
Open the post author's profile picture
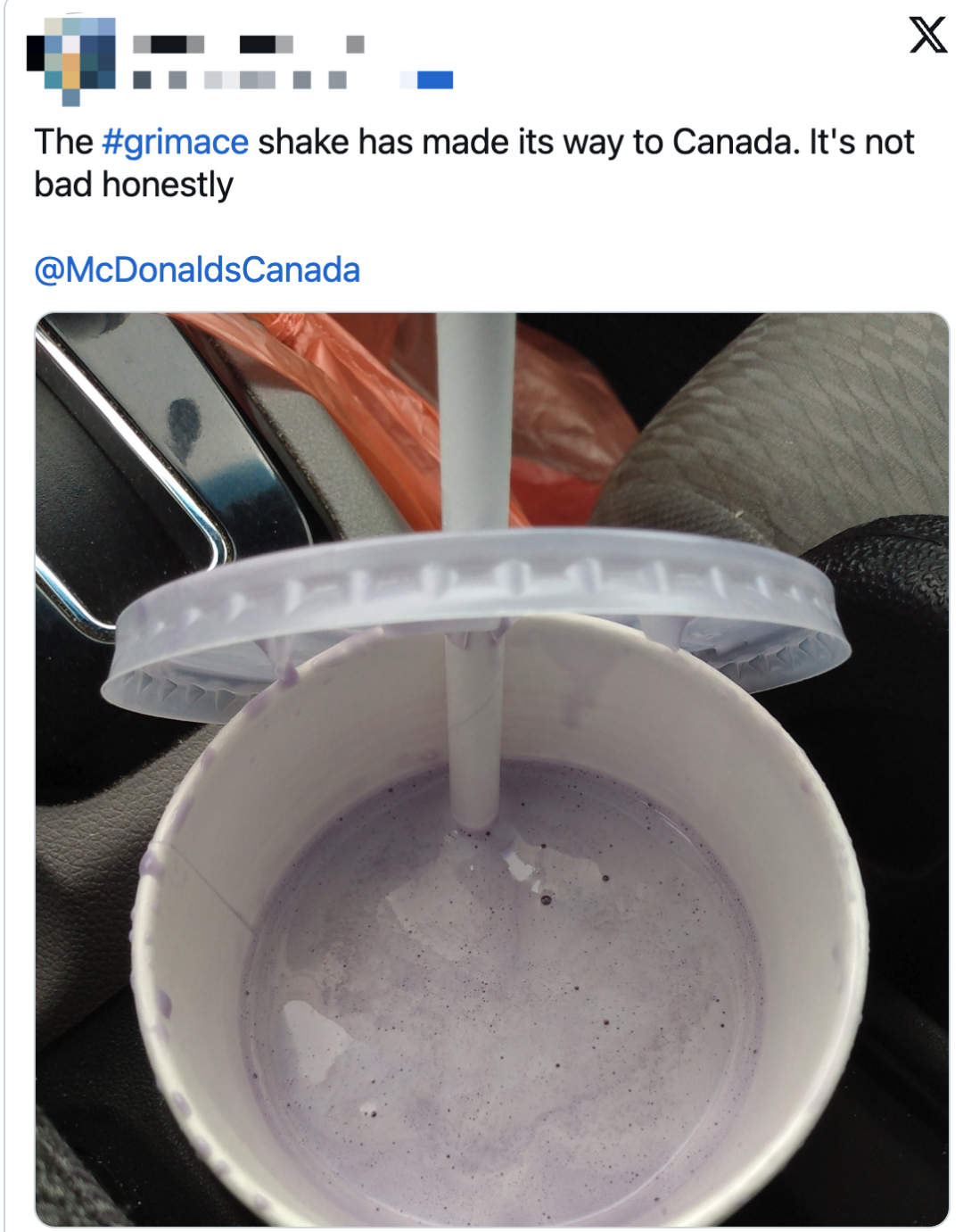[x=72, y=58]
